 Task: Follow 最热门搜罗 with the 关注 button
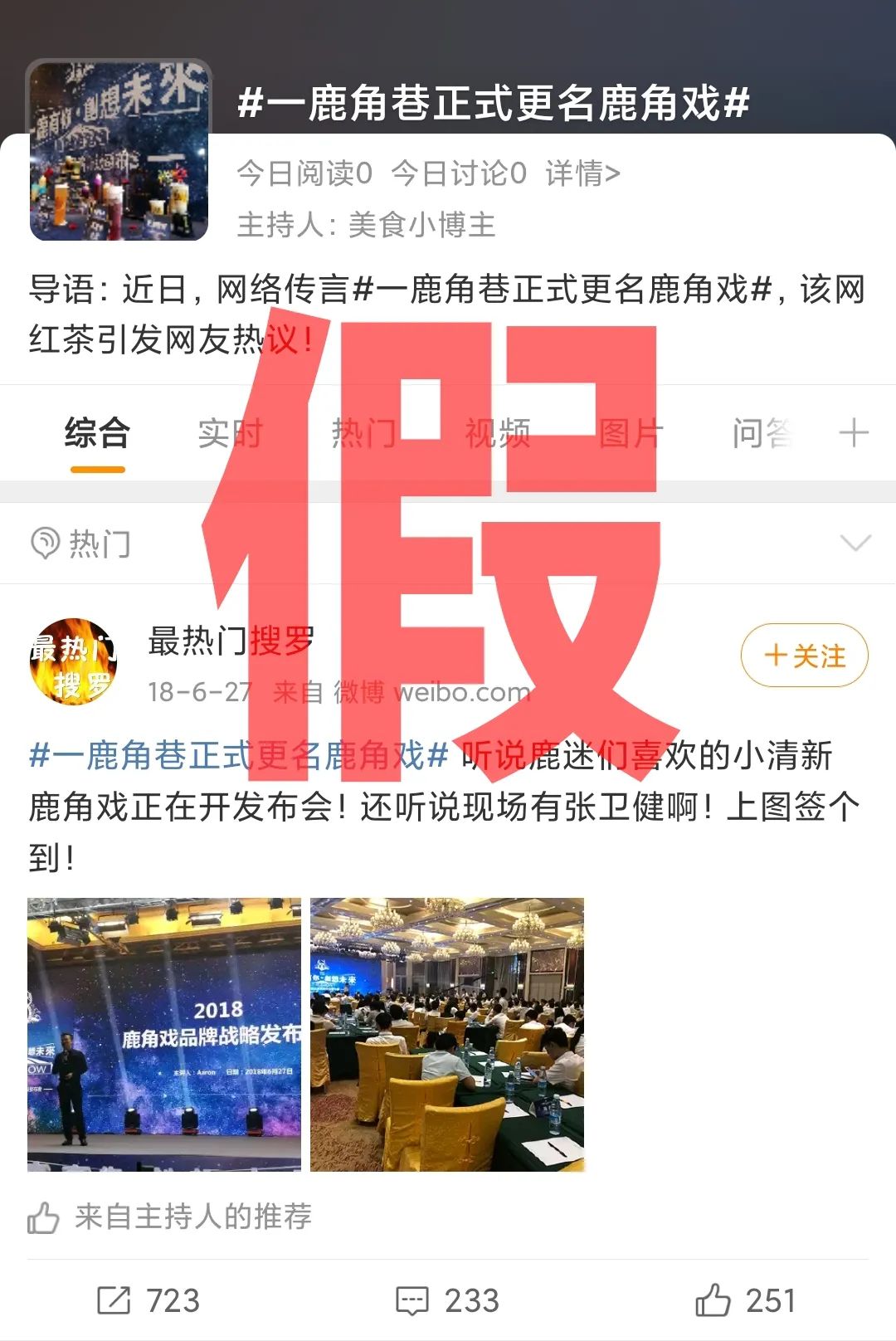pos(804,656)
